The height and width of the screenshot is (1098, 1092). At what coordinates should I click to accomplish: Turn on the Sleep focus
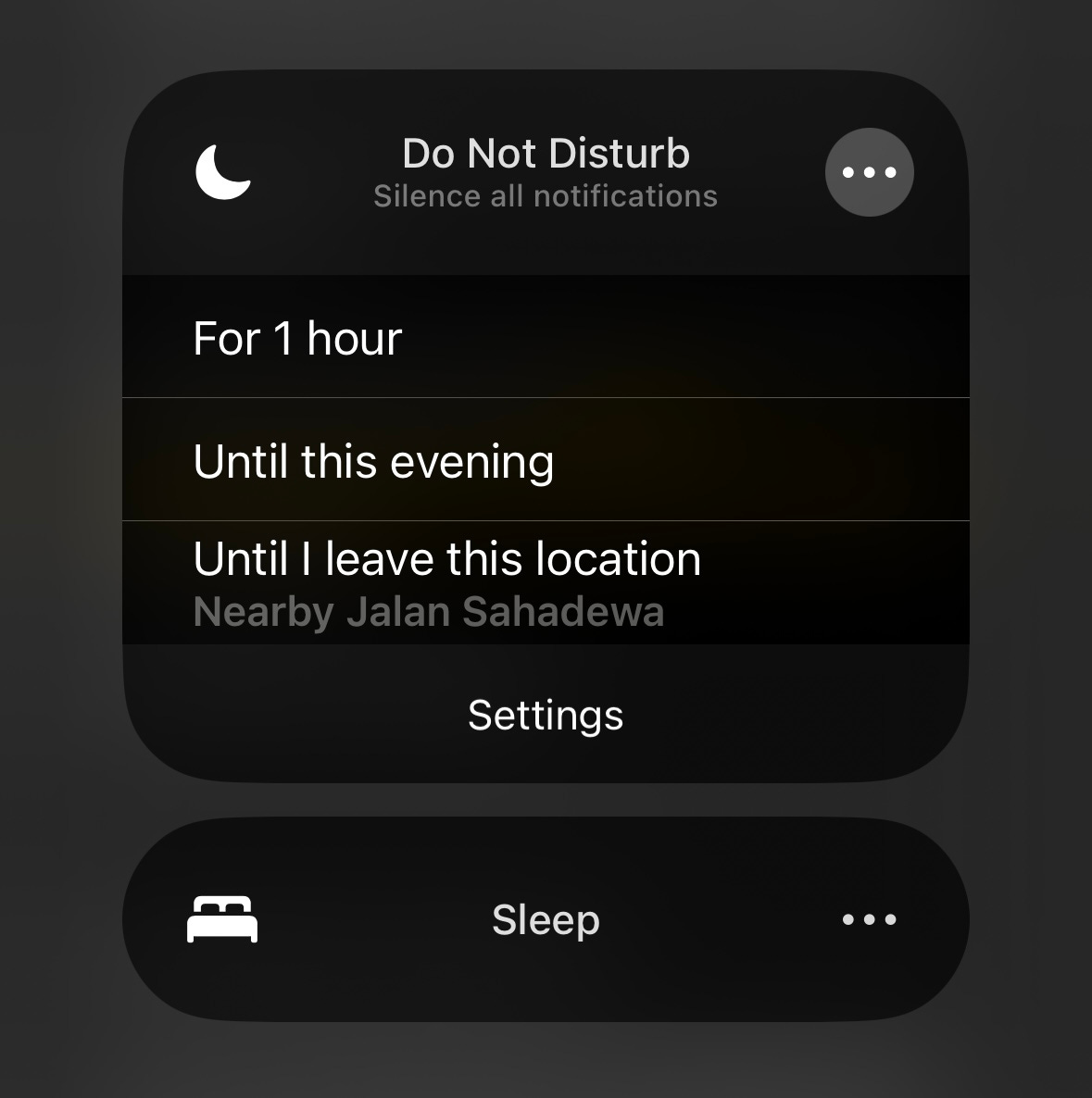[x=546, y=919]
